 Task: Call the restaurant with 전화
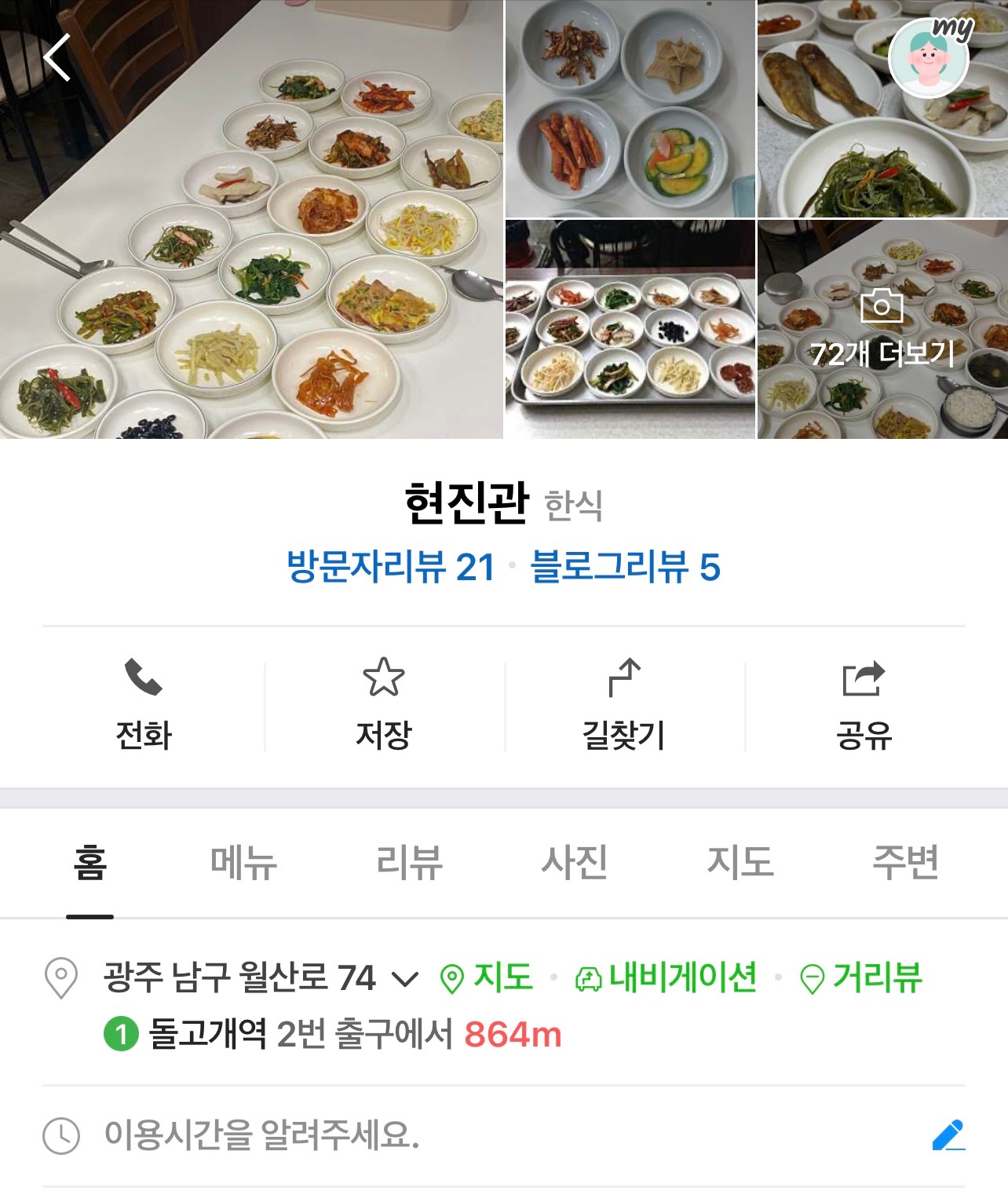point(144,705)
